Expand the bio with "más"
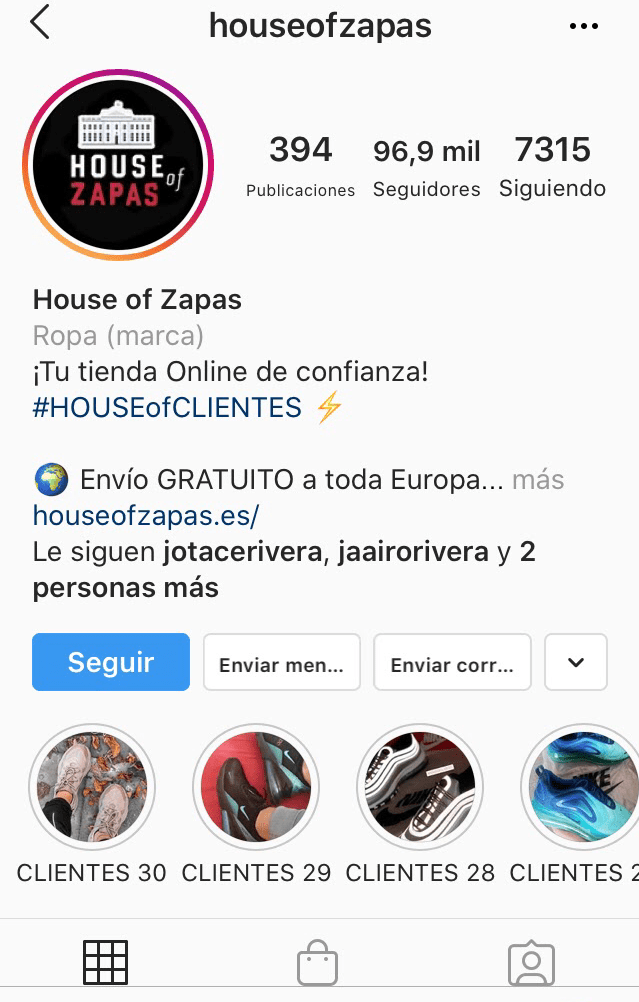 [538, 480]
